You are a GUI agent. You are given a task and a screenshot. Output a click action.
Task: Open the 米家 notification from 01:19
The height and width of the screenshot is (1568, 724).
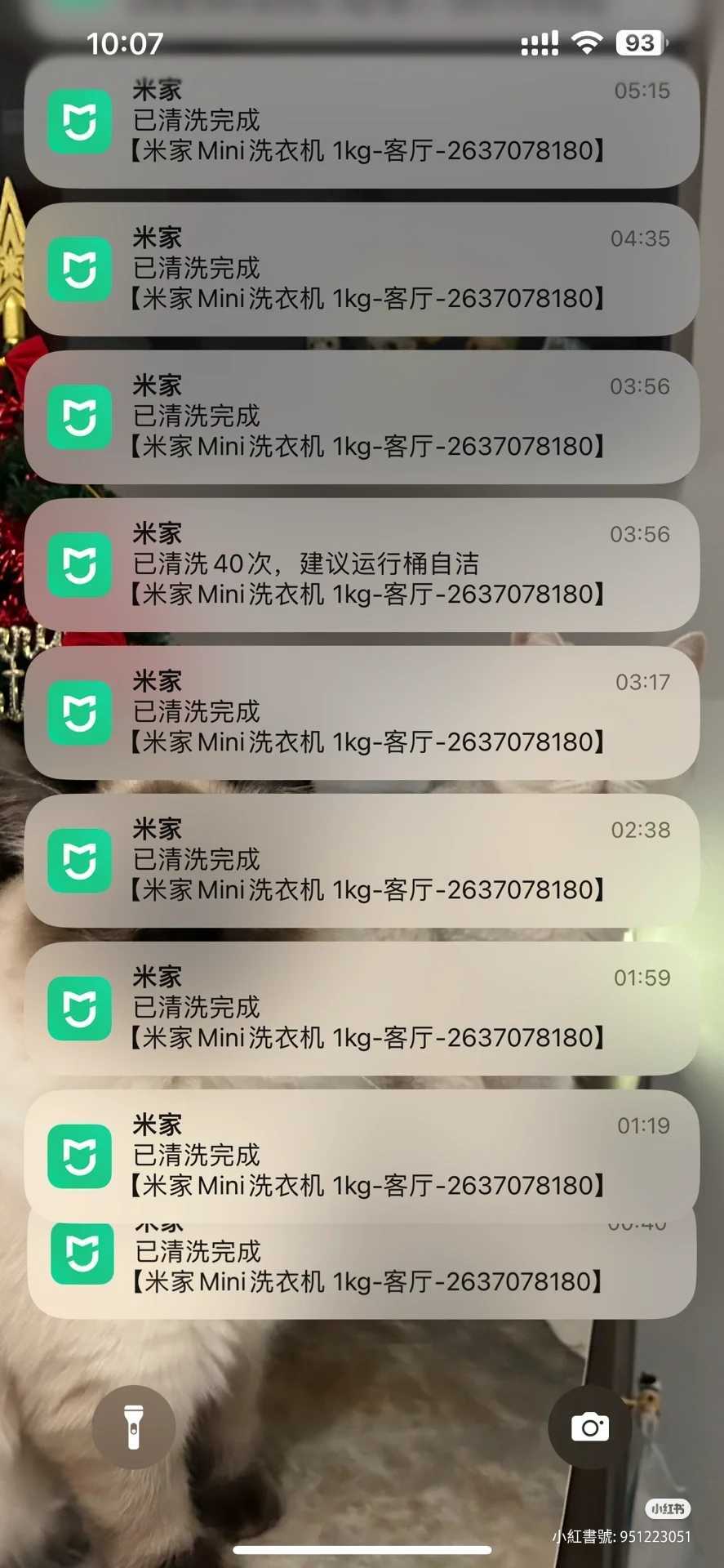pyautogui.click(x=362, y=1155)
